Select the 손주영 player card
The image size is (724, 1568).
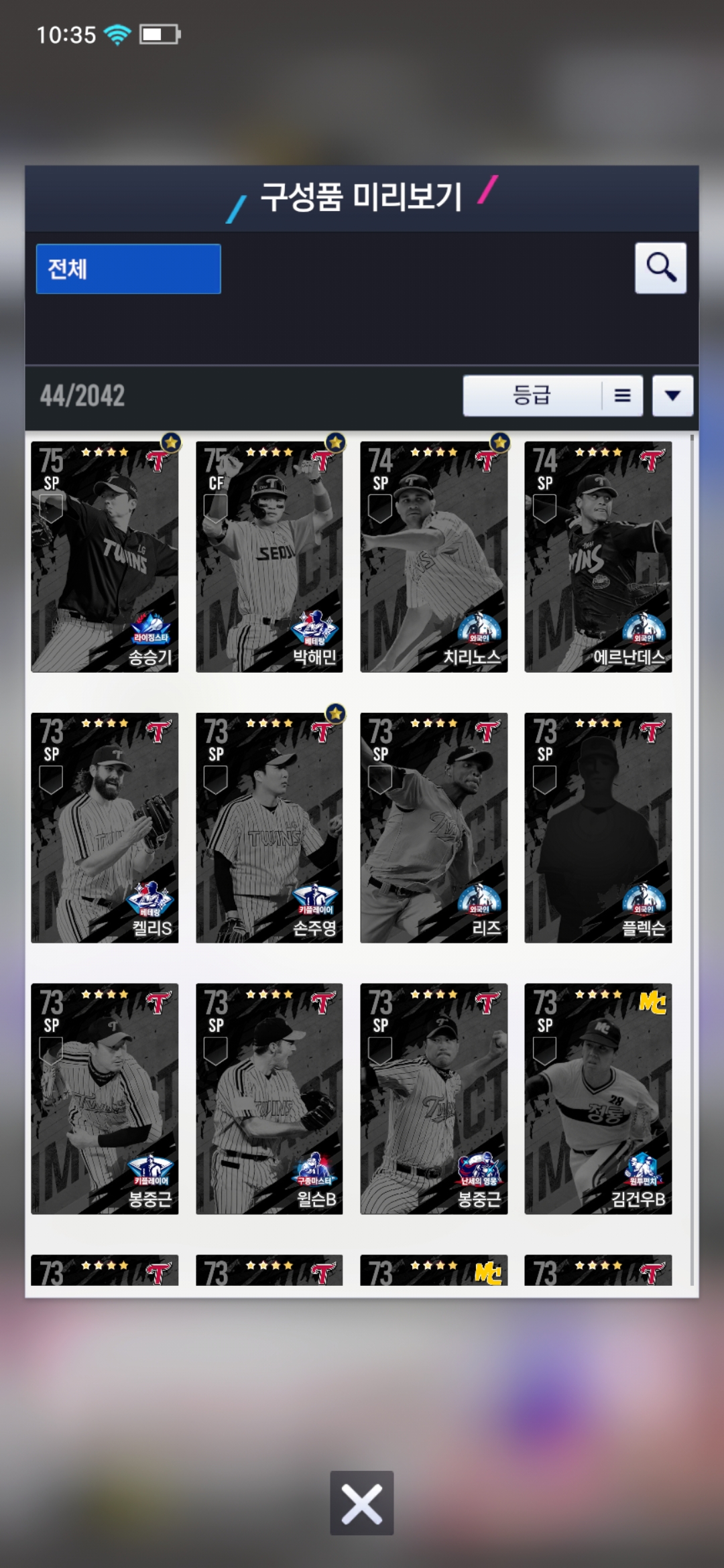click(269, 828)
